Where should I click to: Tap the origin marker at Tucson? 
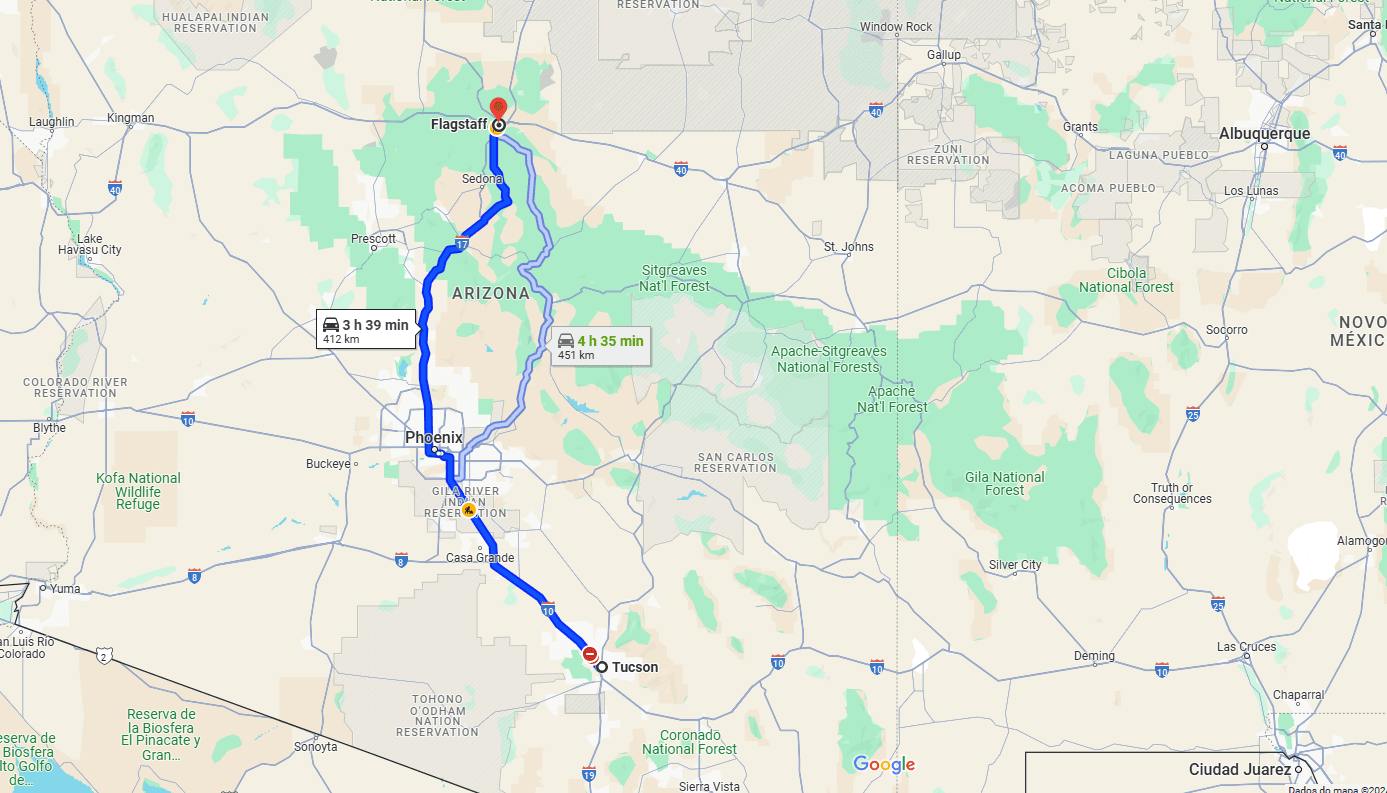pyautogui.click(x=602, y=667)
